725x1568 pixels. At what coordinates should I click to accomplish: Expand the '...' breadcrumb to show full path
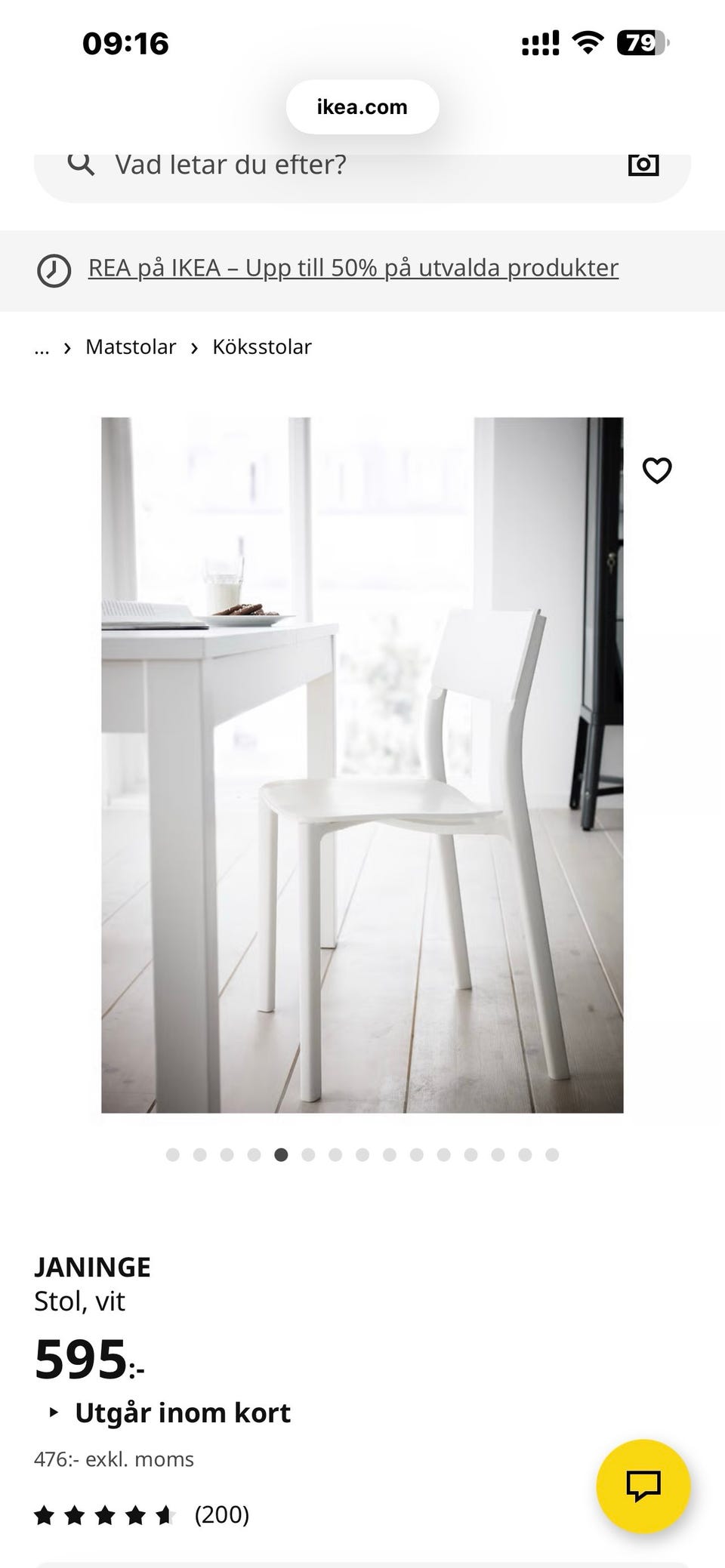(42, 347)
